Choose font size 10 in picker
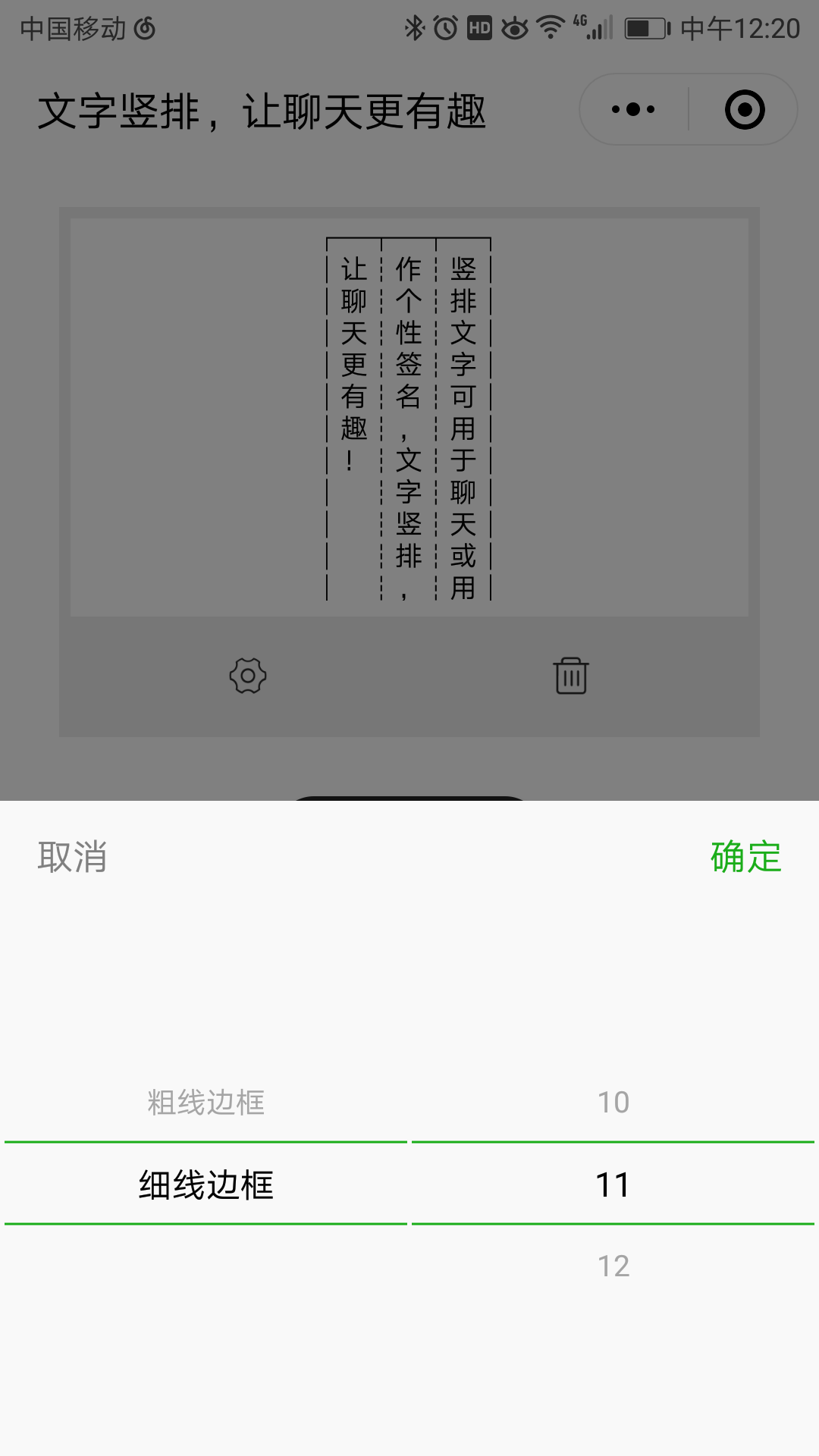Screen dimensions: 819x1456 pos(613,1102)
